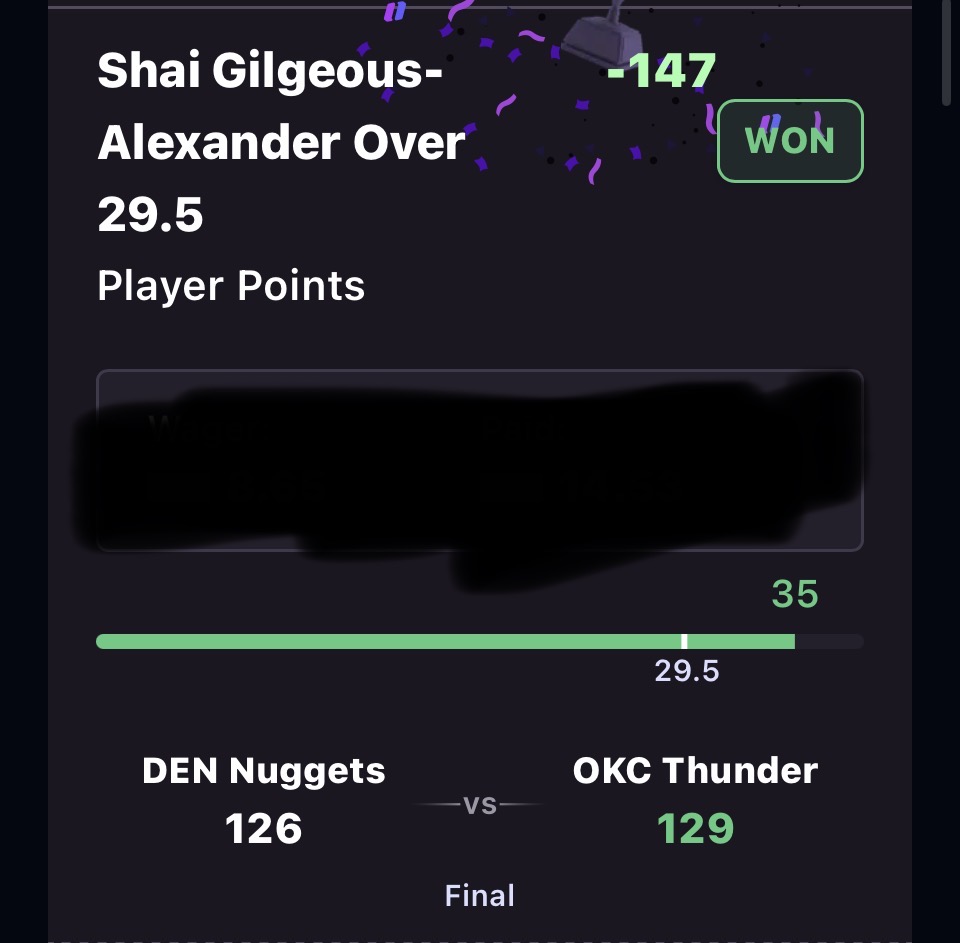Open the Shai Gilgeous-Alexander bet card

tap(281, 143)
